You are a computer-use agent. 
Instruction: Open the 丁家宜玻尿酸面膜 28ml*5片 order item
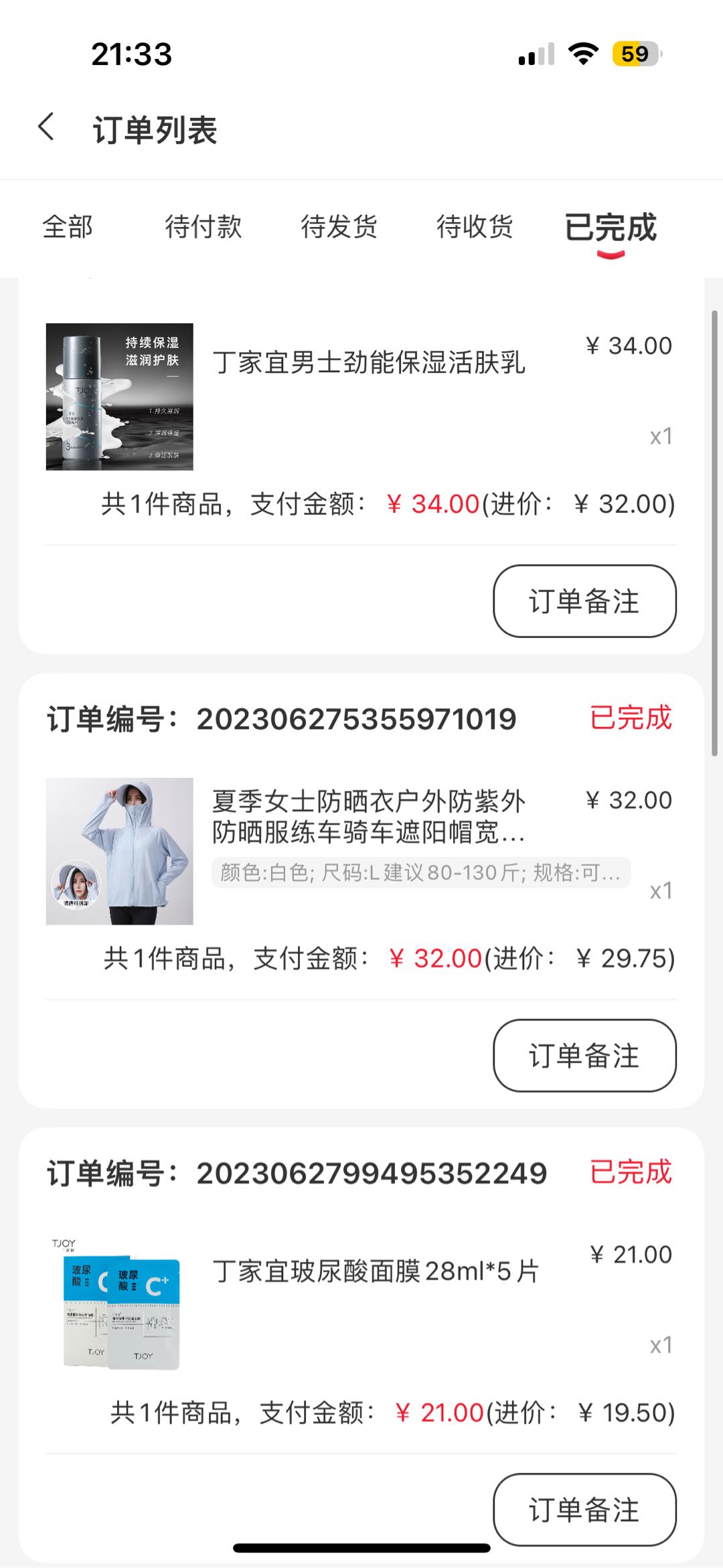click(x=375, y=1271)
